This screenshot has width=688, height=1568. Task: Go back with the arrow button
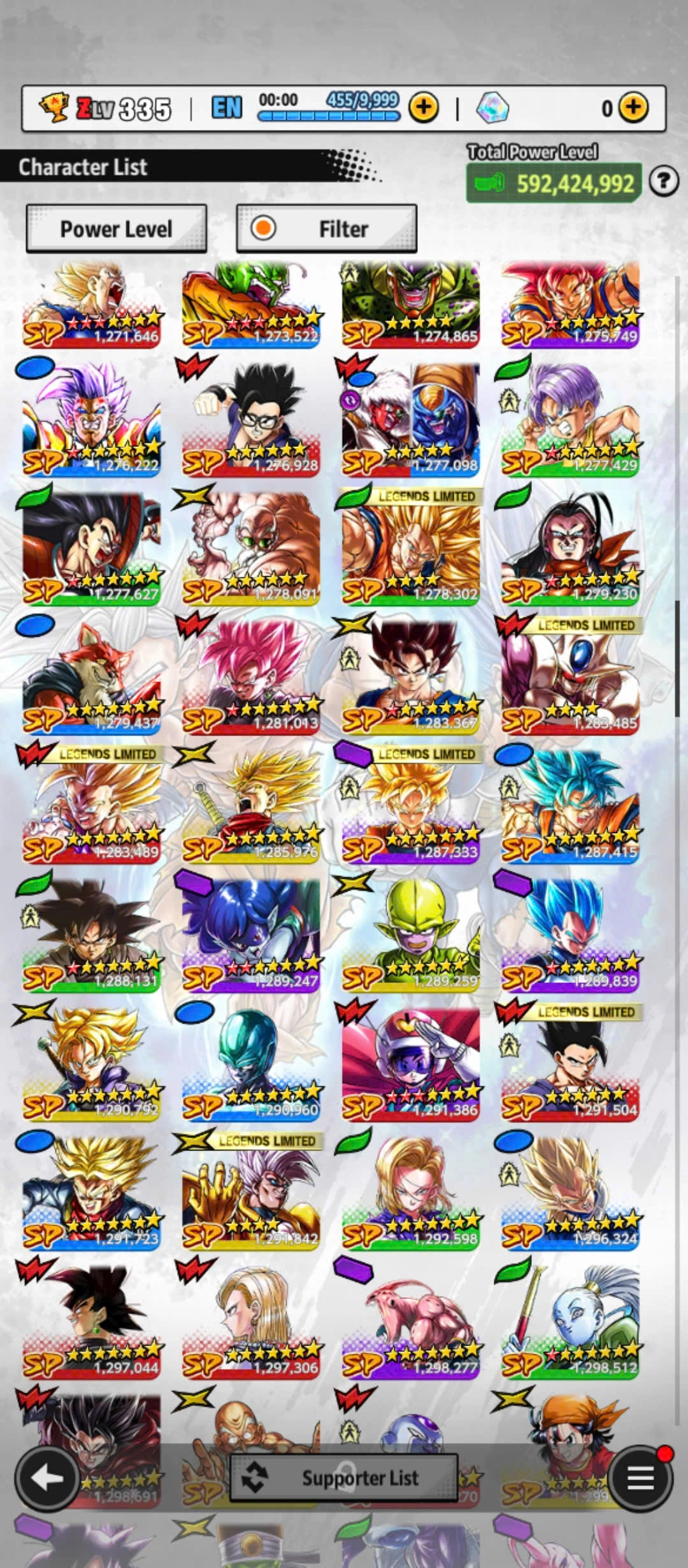[47, 1478]
